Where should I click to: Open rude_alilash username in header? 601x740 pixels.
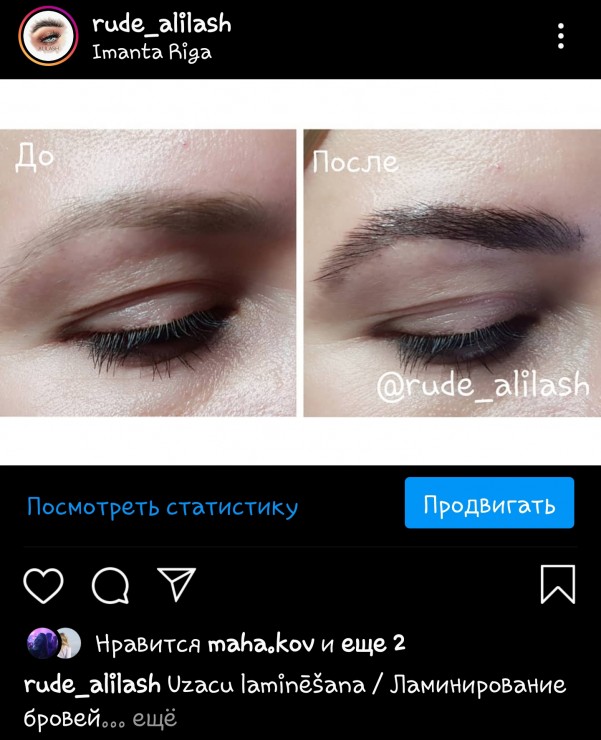161,26
